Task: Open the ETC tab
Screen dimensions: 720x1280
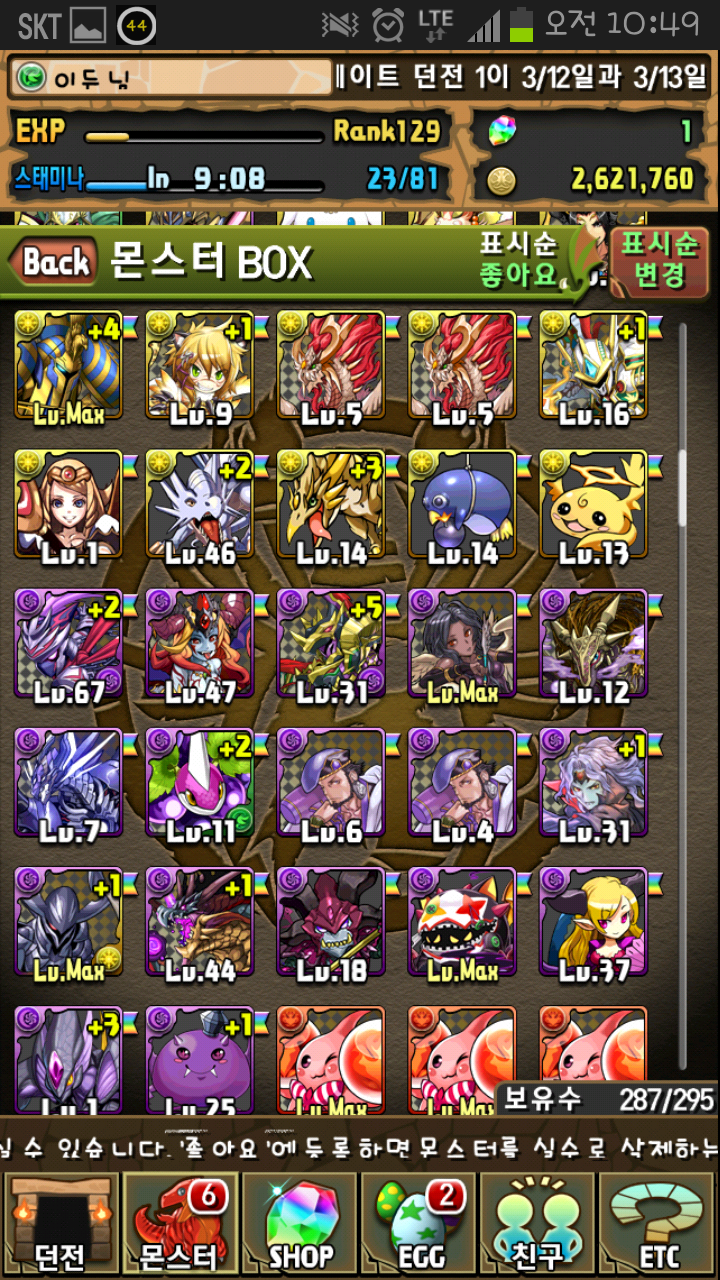Action: (x=658, y=1224)
